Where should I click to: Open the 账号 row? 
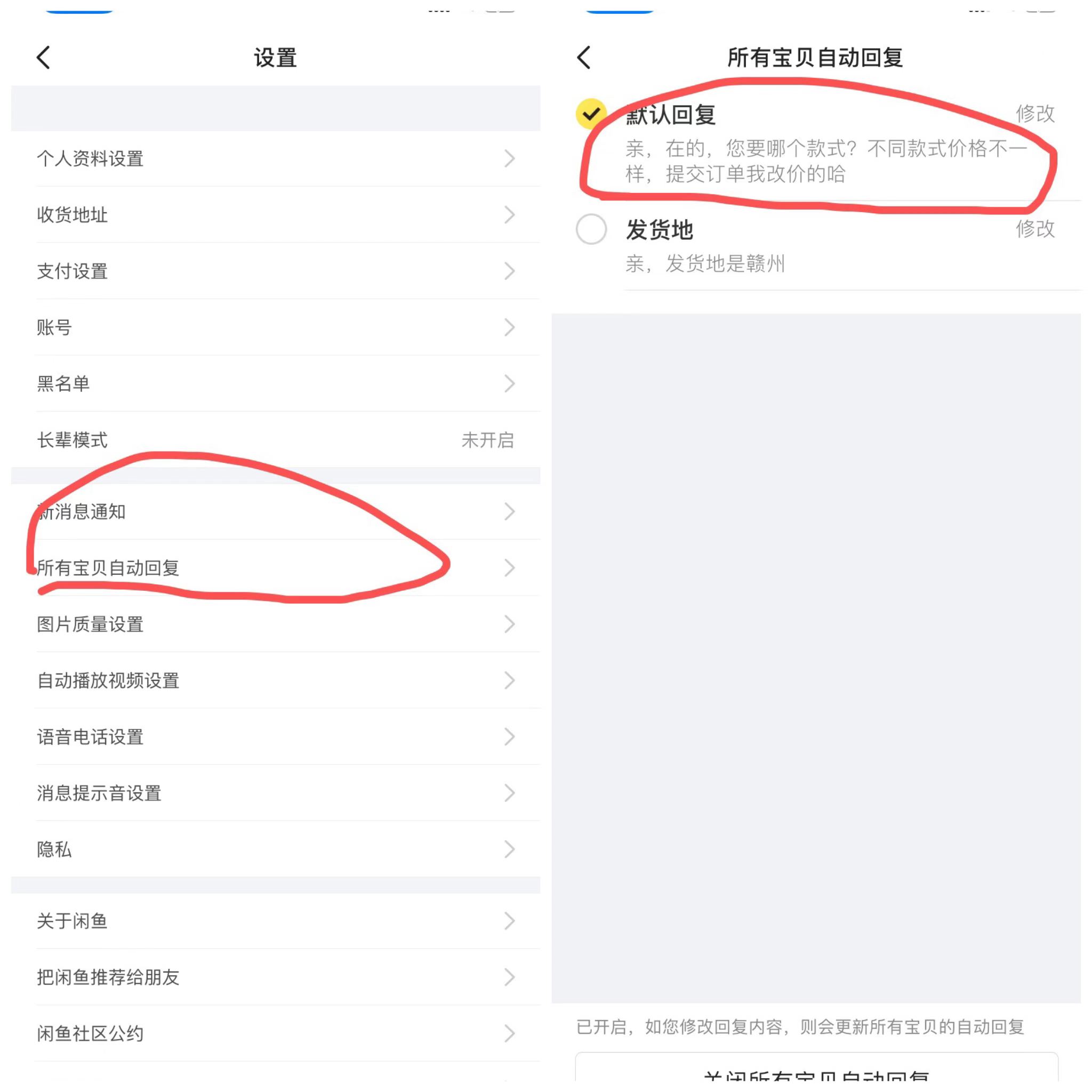(x=275, y=327)
